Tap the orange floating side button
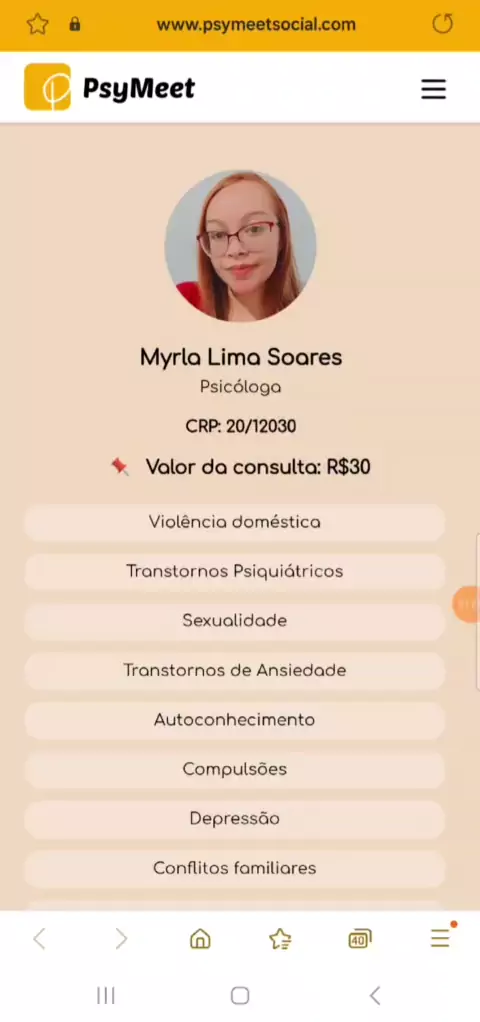Screen dimensions: 480x1022 pos(467,604)
